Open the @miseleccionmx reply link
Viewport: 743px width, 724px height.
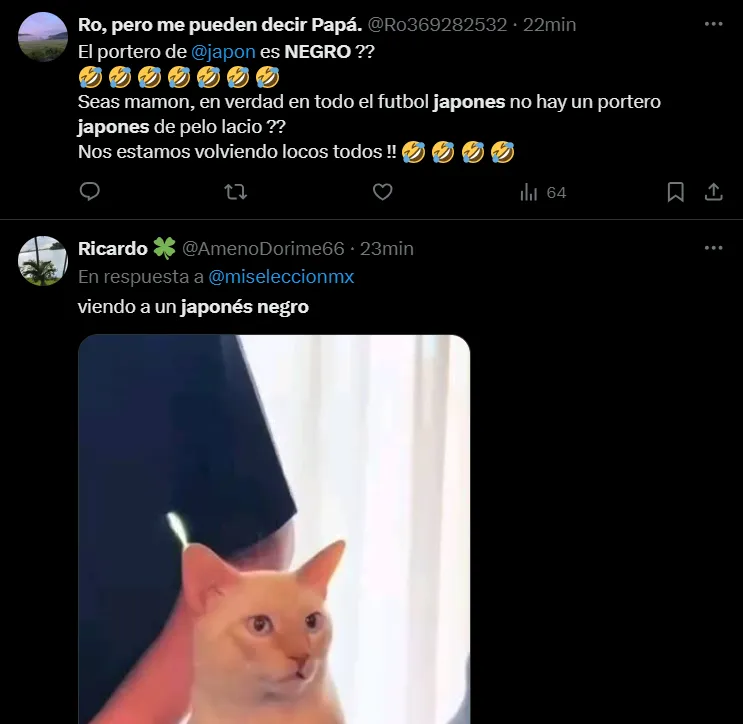[281, 277]
